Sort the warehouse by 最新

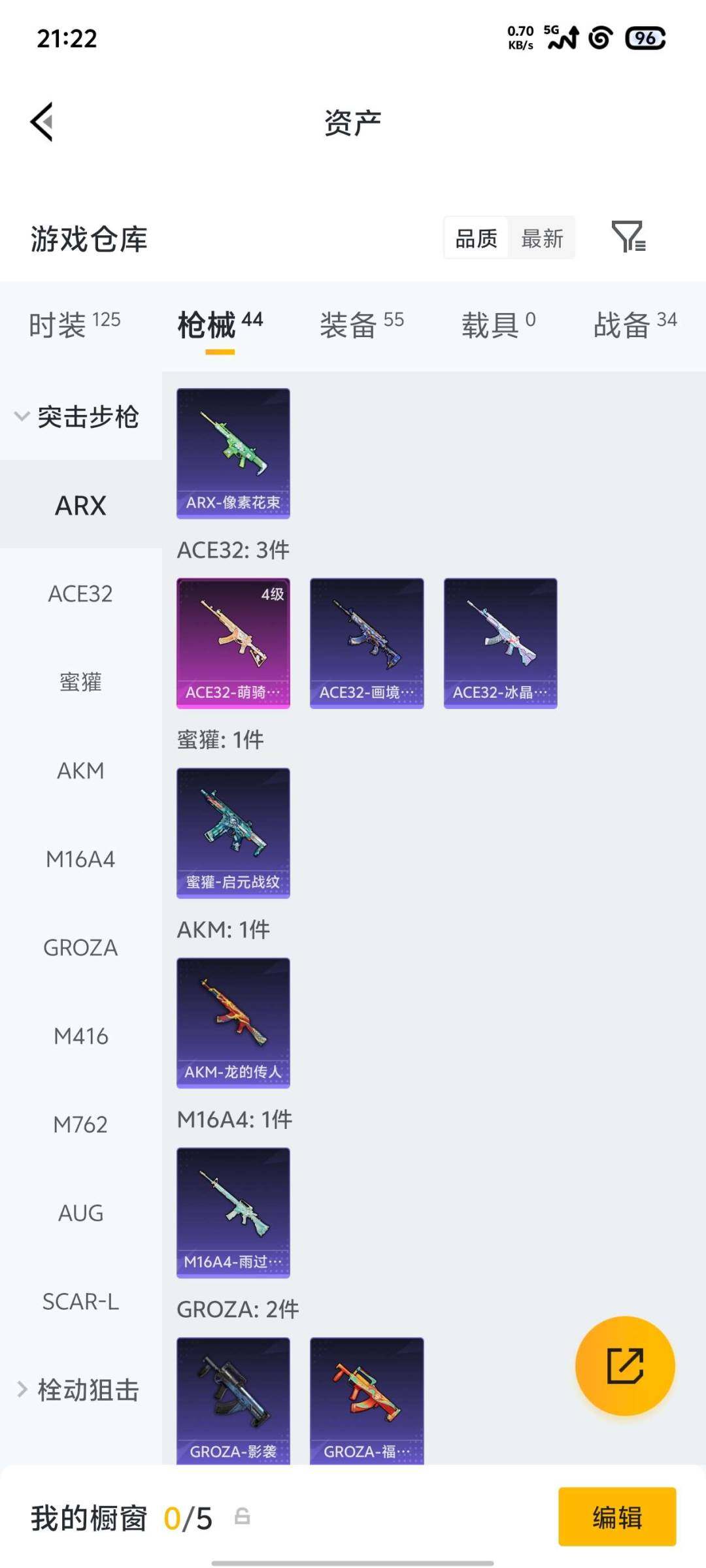click(x=542, y=238)
